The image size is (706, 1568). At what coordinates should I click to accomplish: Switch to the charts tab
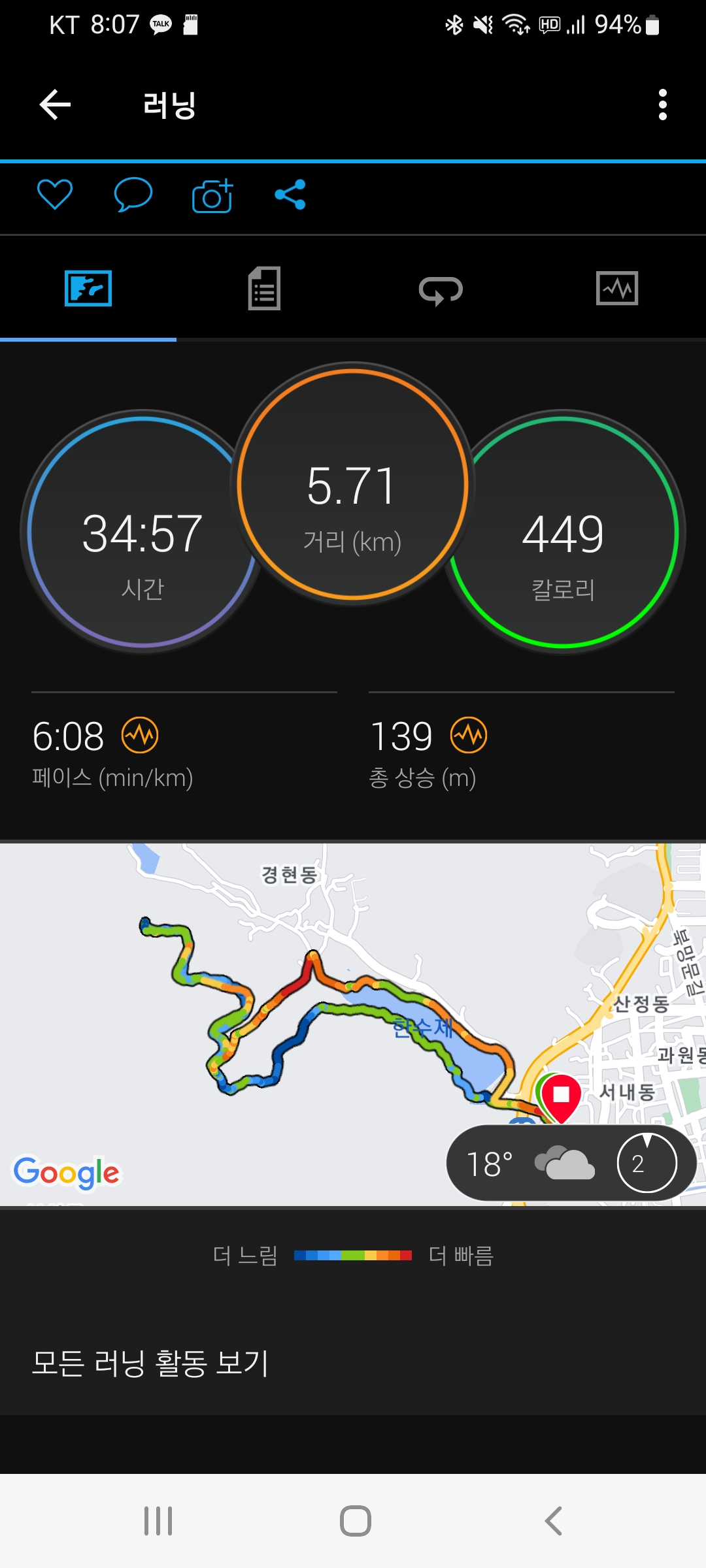point(618,288)
